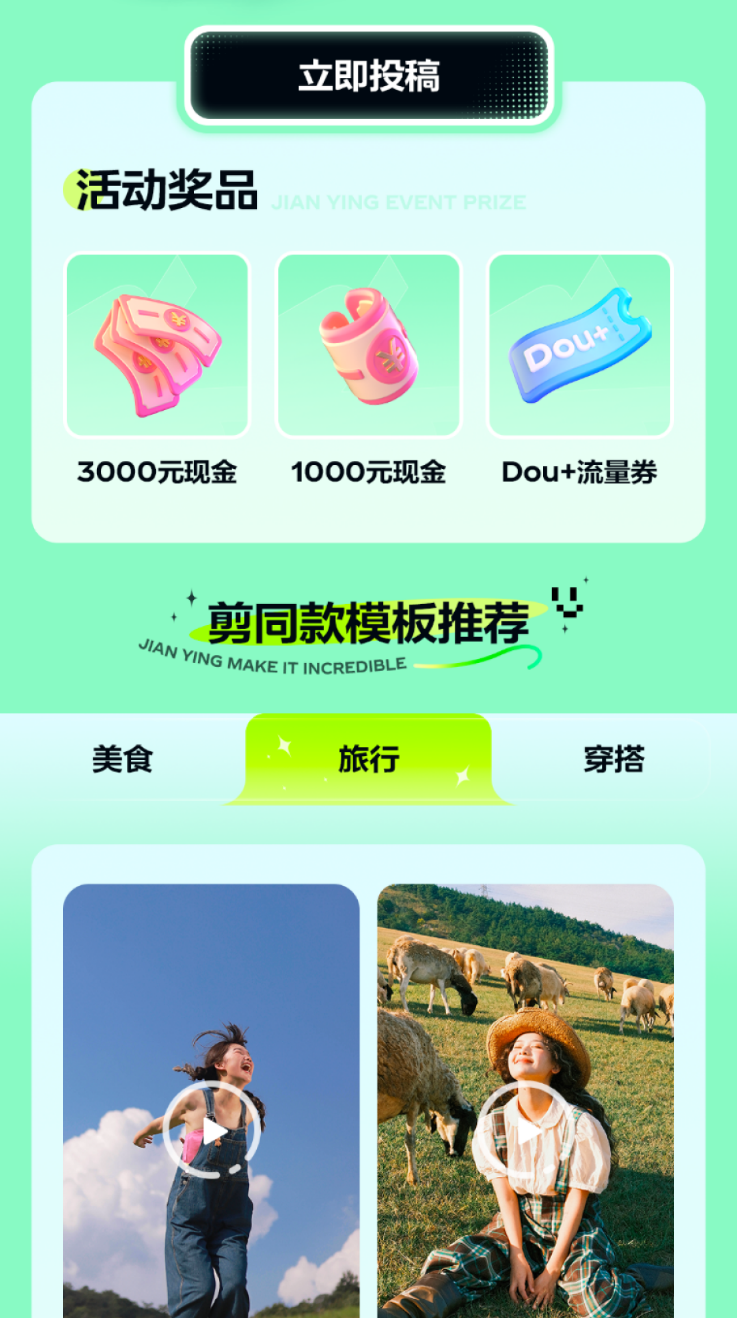This screenshot has height=1318, width=737.
Task: Play the jumping girl blue sky template
Action: (211, 1130)
